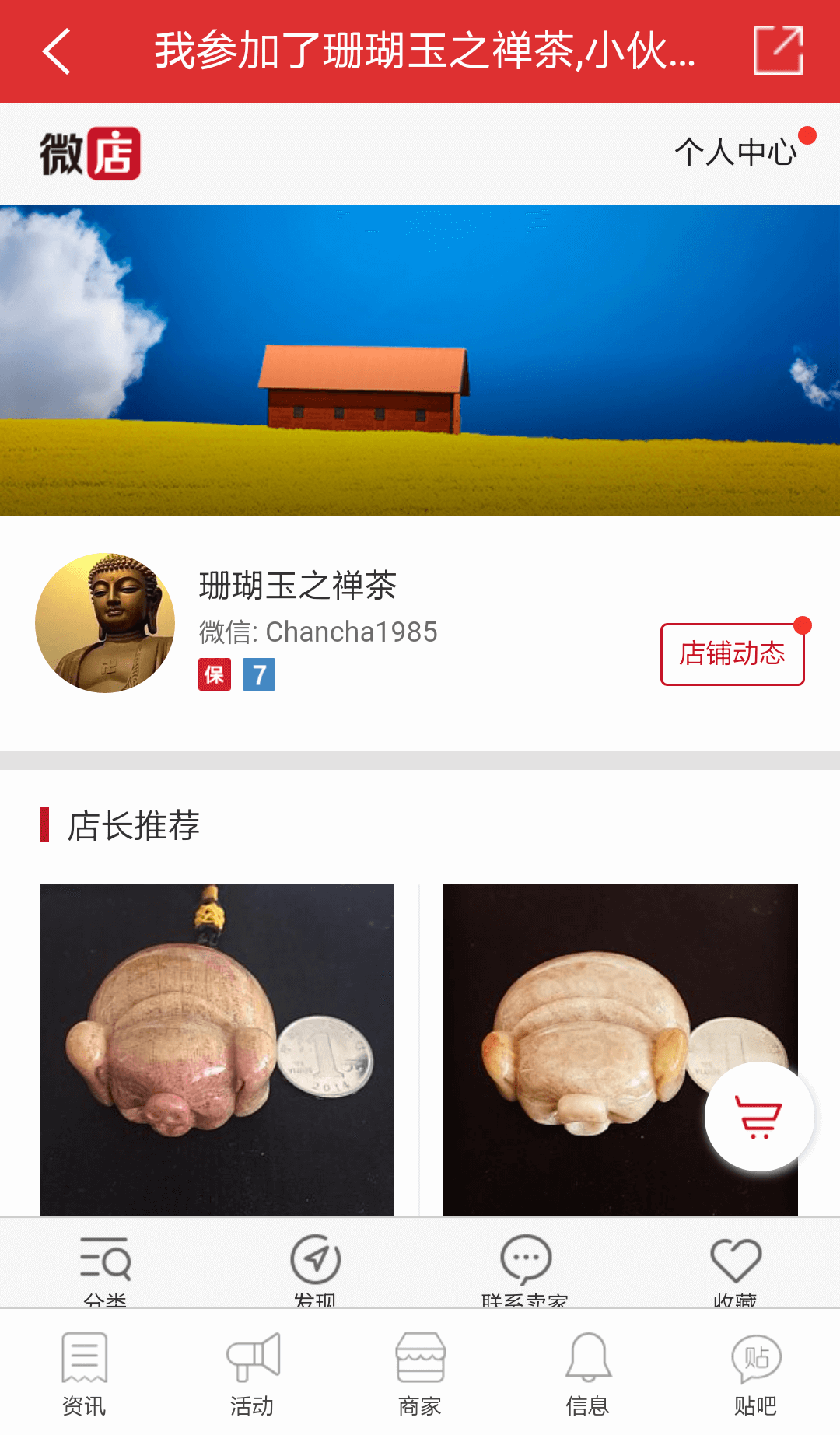Go back using the top-left arrow
This screenshot has width=840, height=1435.
56,51
